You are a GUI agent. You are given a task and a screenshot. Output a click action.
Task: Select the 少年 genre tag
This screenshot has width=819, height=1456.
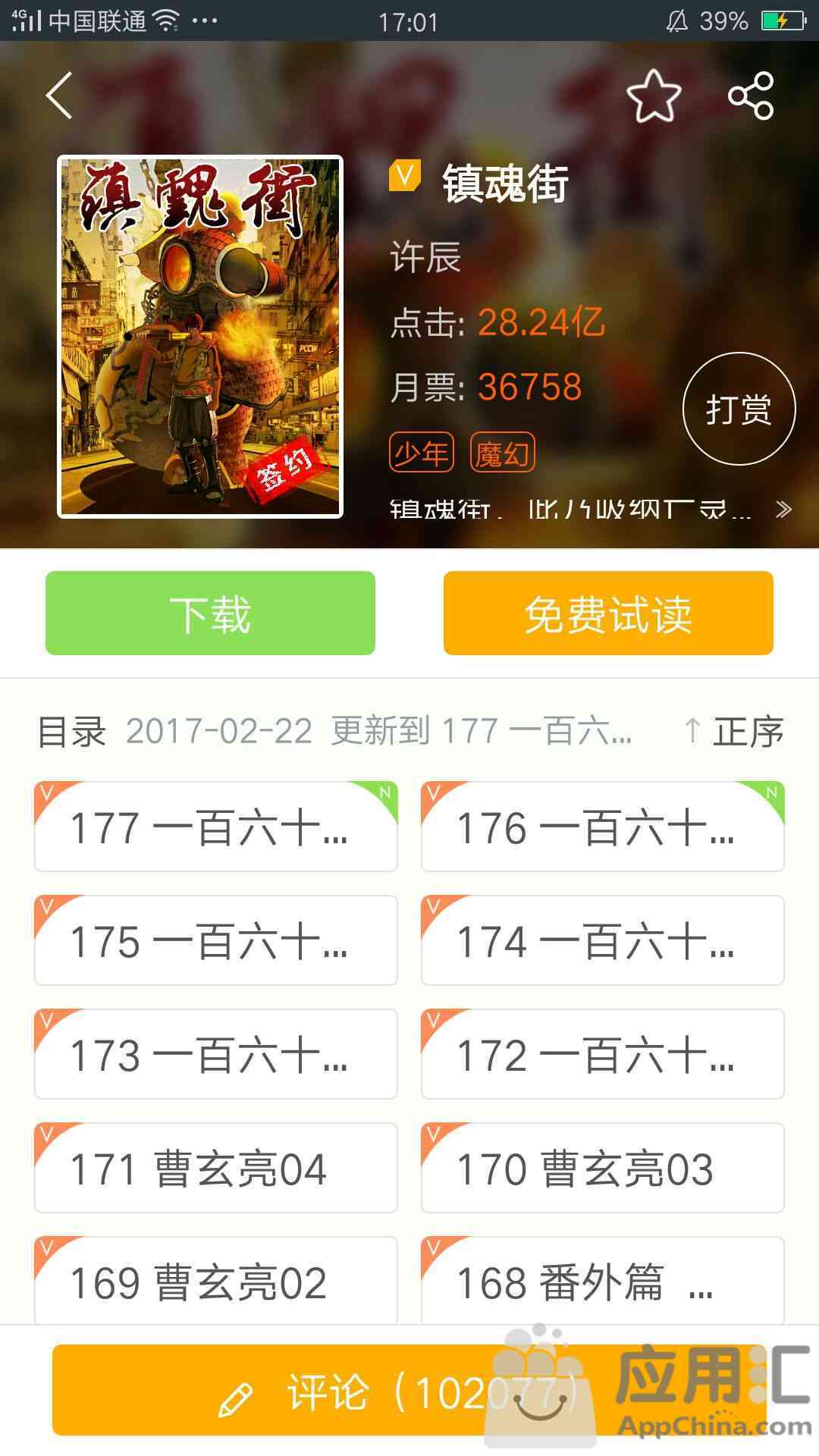pos(422,453)
